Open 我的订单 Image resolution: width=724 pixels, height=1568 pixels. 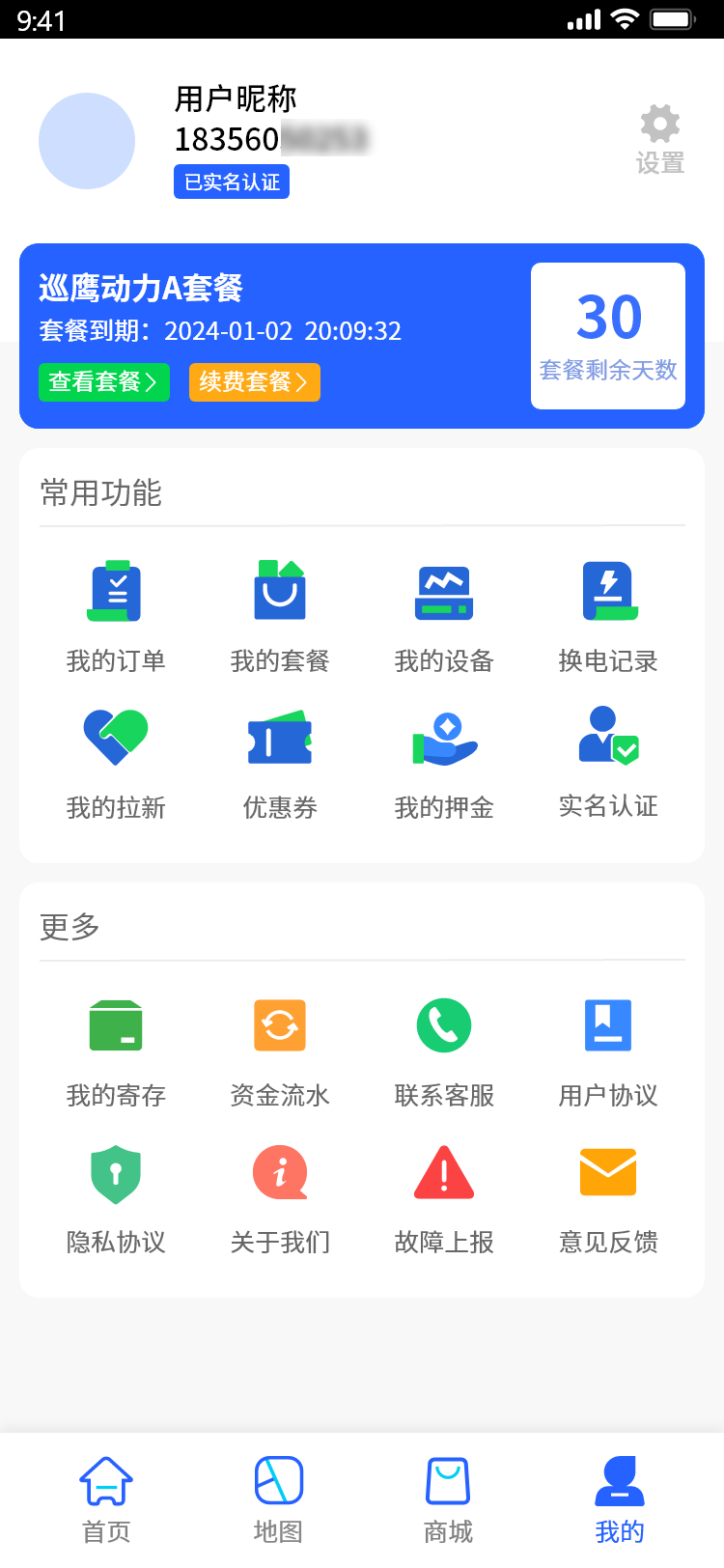pyautogui.click(x=116, y=616)
